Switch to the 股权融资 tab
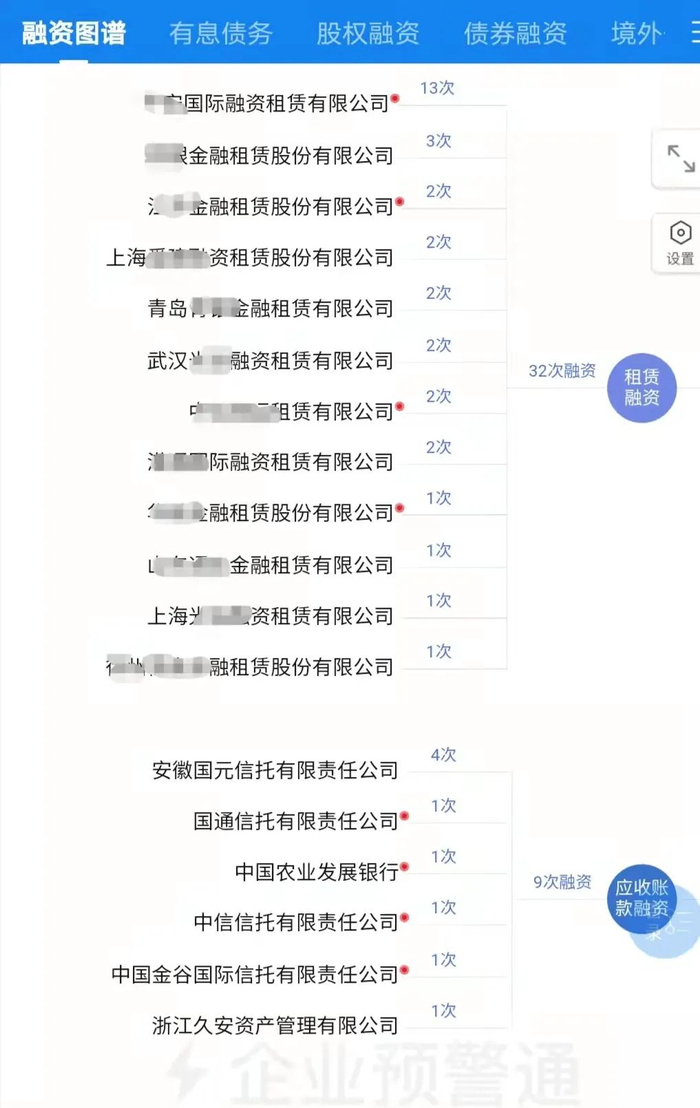This screenshot has width=700, height=1108. point(368,33)
